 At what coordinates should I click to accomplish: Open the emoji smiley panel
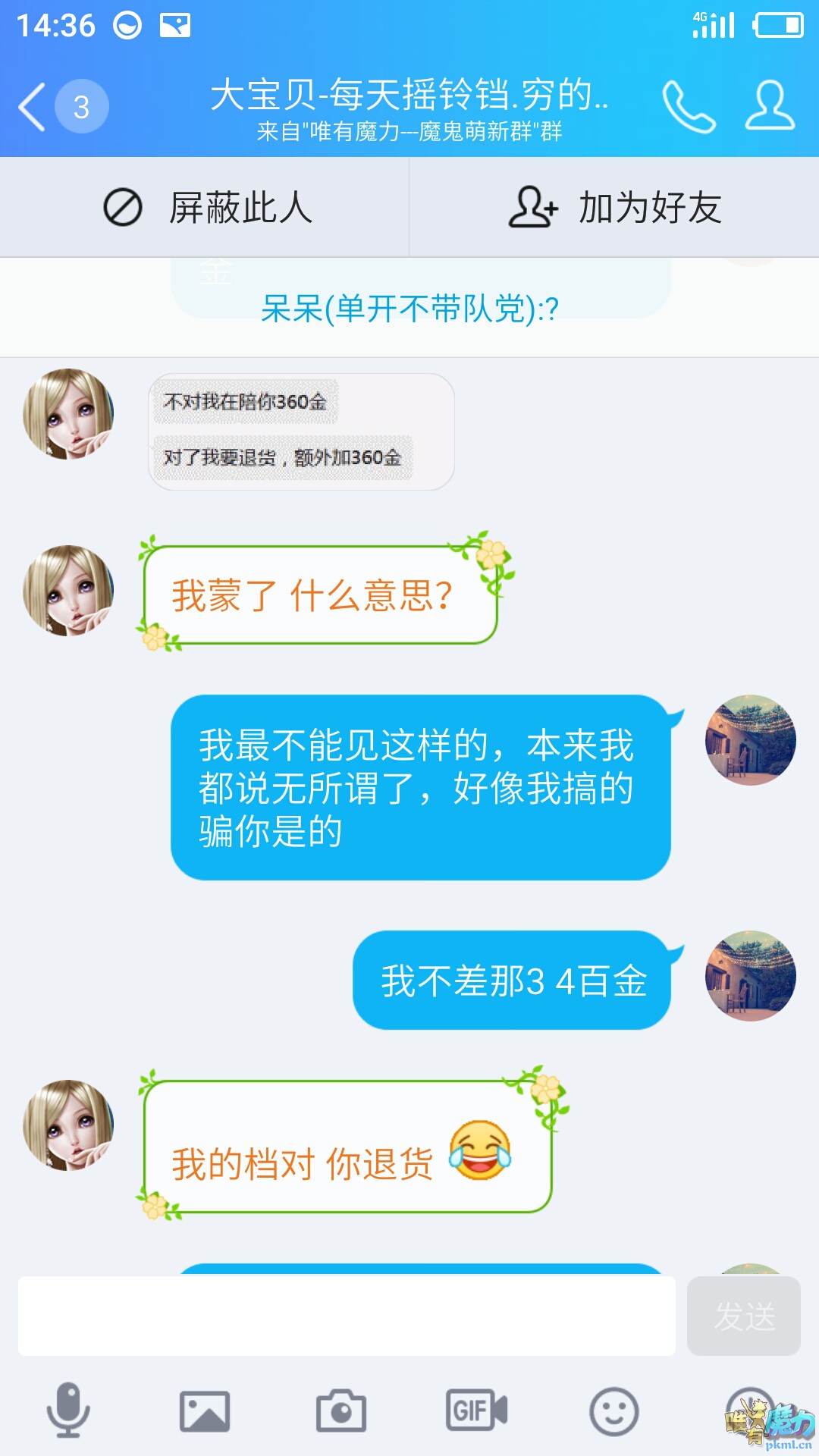click(x=613, y=1411)
